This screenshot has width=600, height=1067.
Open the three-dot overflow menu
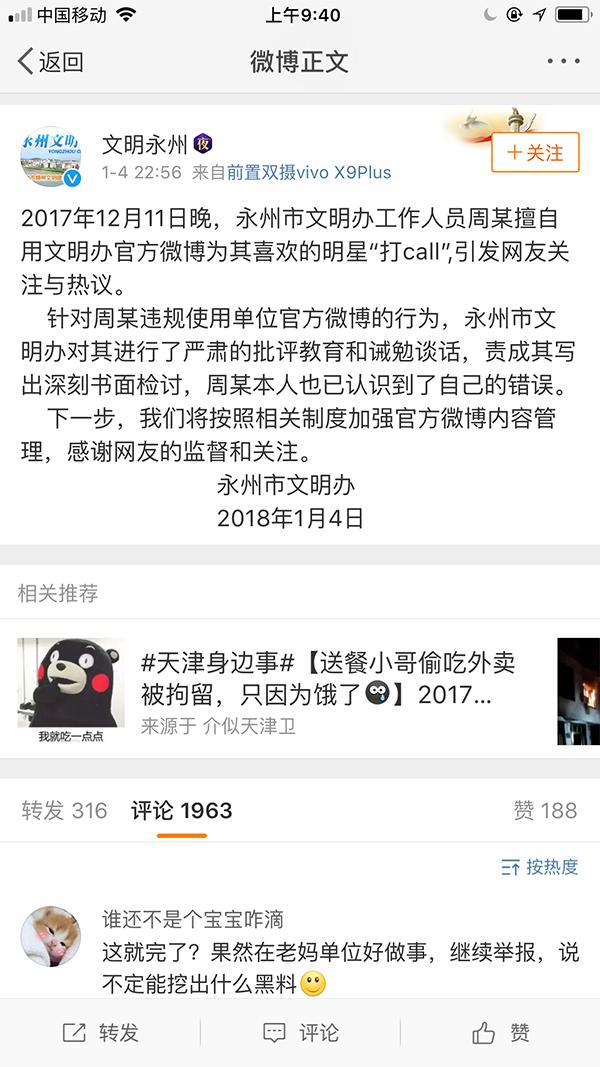coord(563,62)
